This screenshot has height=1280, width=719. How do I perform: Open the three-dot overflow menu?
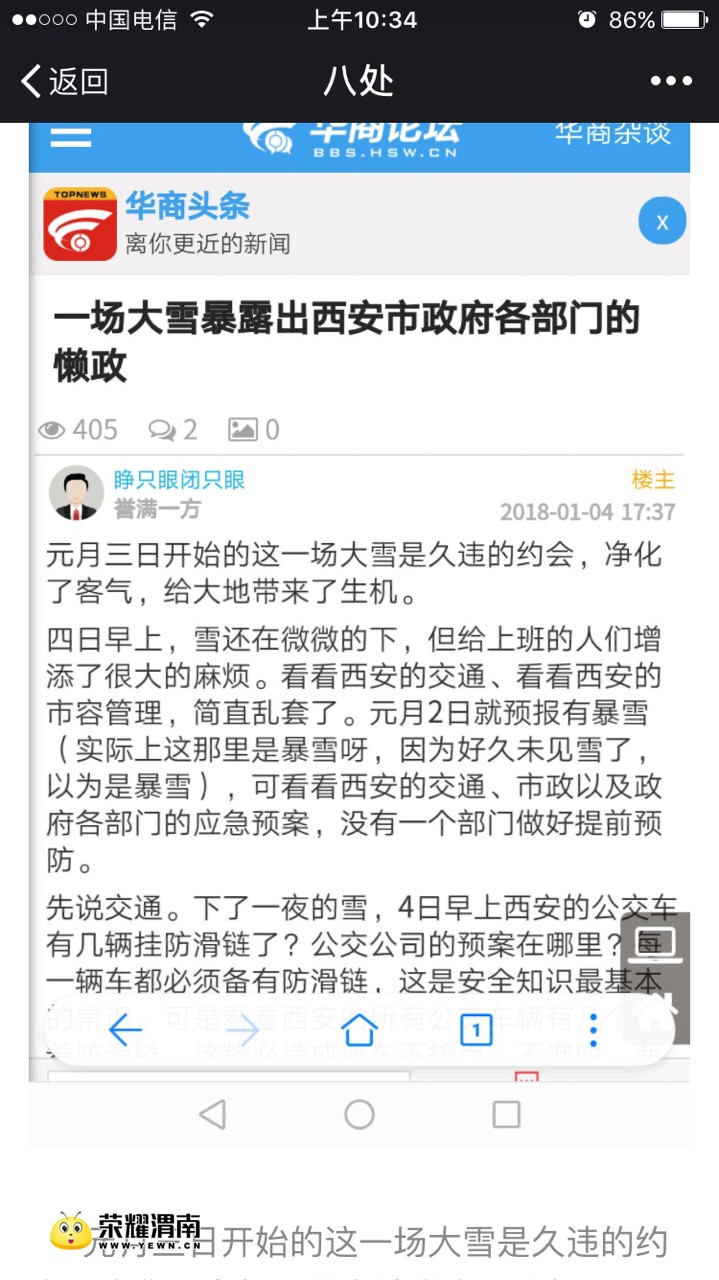(671, 81)
